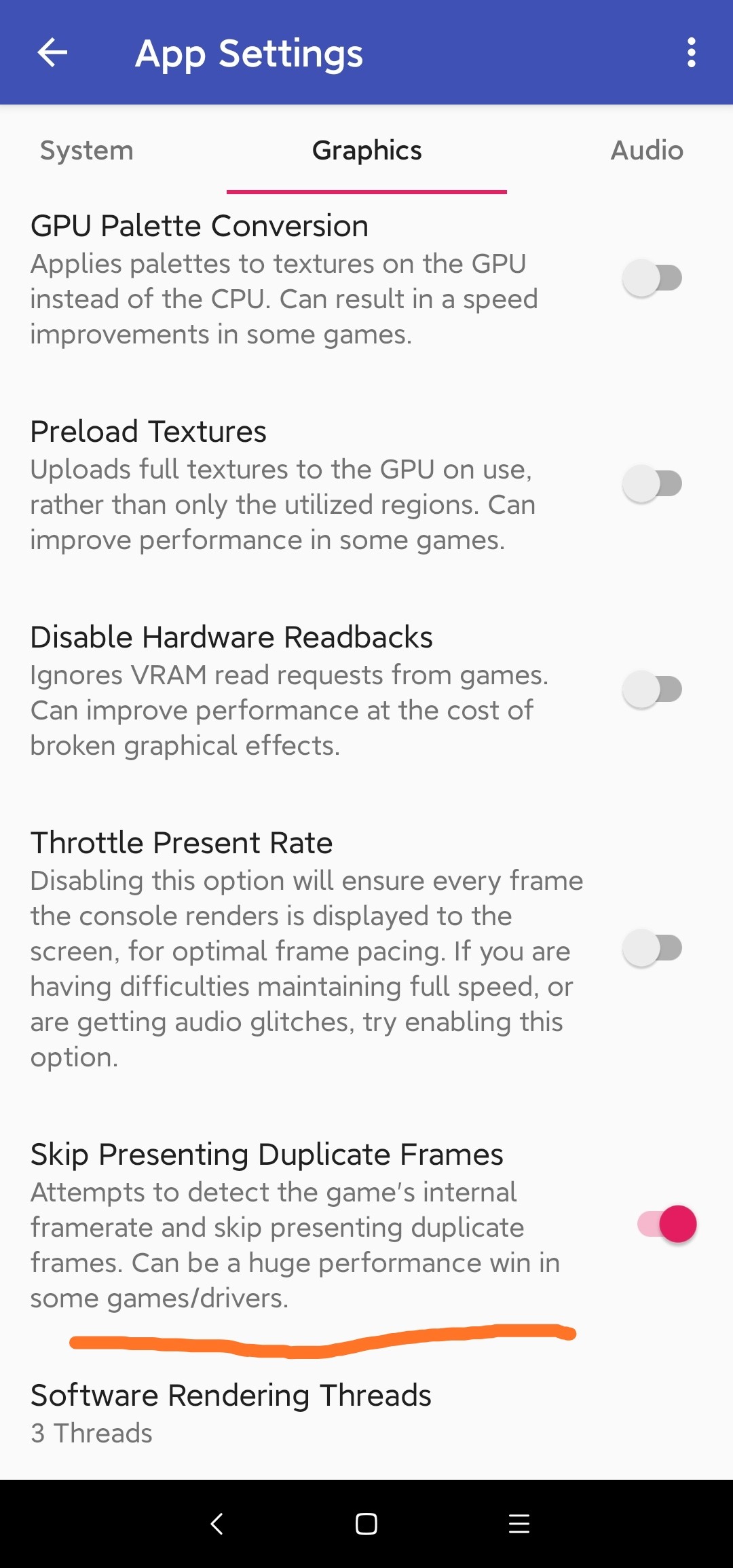Open Software Rendering Threads setting
The image size is (733, 1568).
pyautogui.click(x=231, y=1413)
